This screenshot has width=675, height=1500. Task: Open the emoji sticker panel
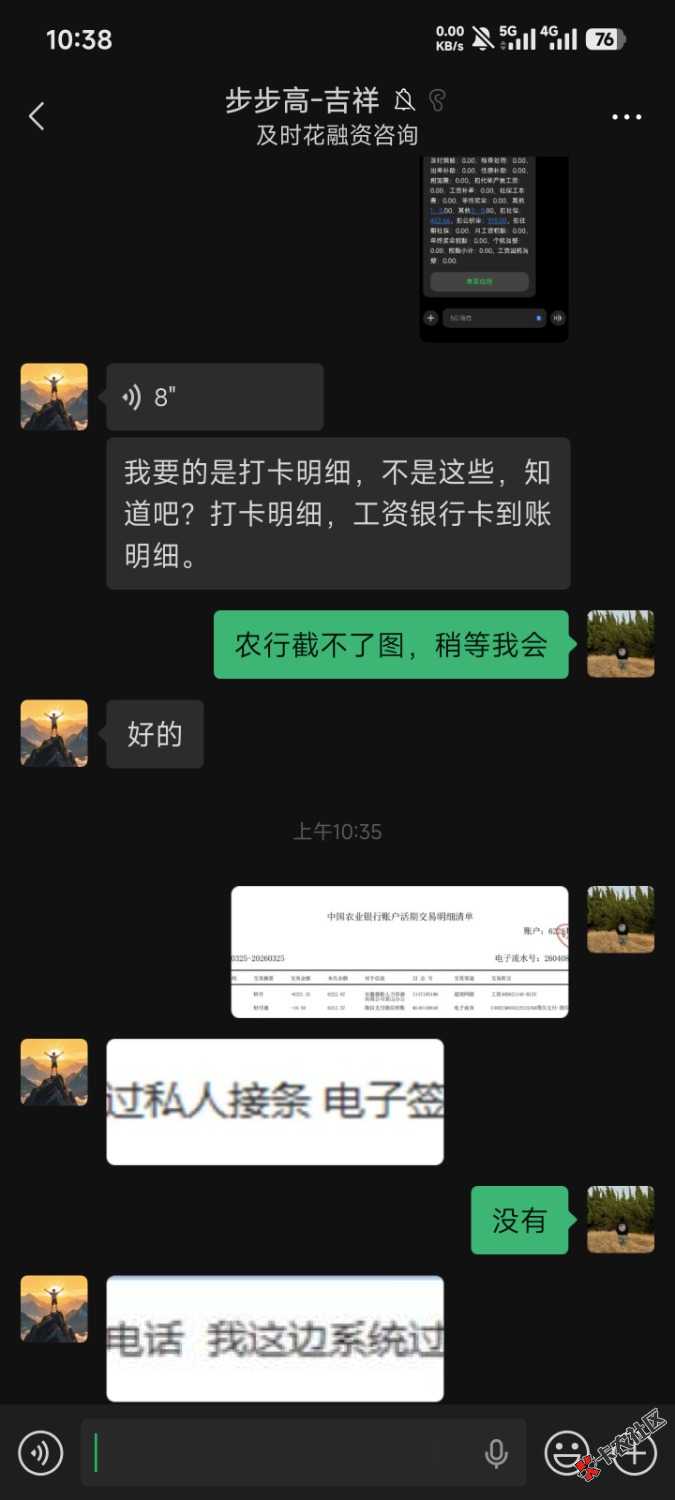[567, 1452]
